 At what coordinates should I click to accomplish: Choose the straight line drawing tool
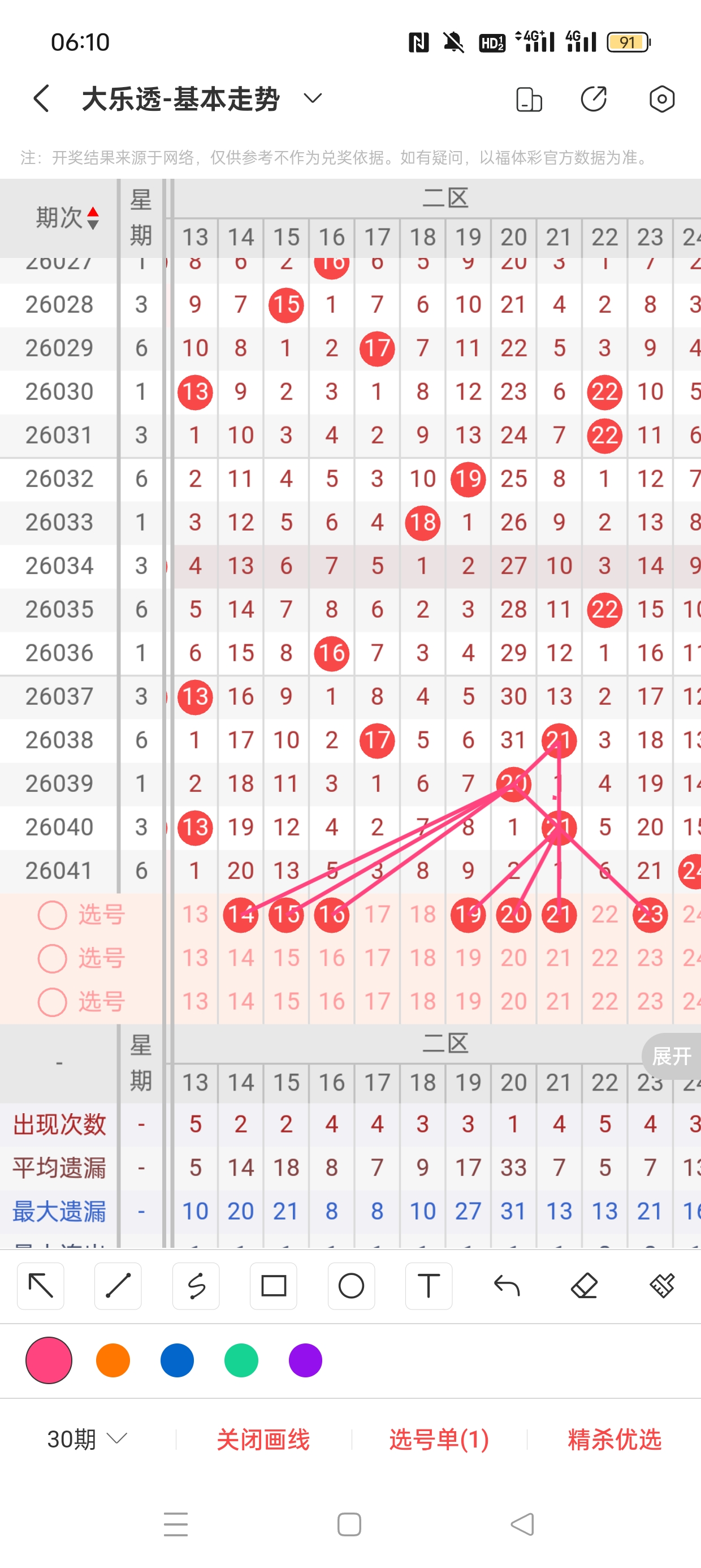[x=118, y=1286]
